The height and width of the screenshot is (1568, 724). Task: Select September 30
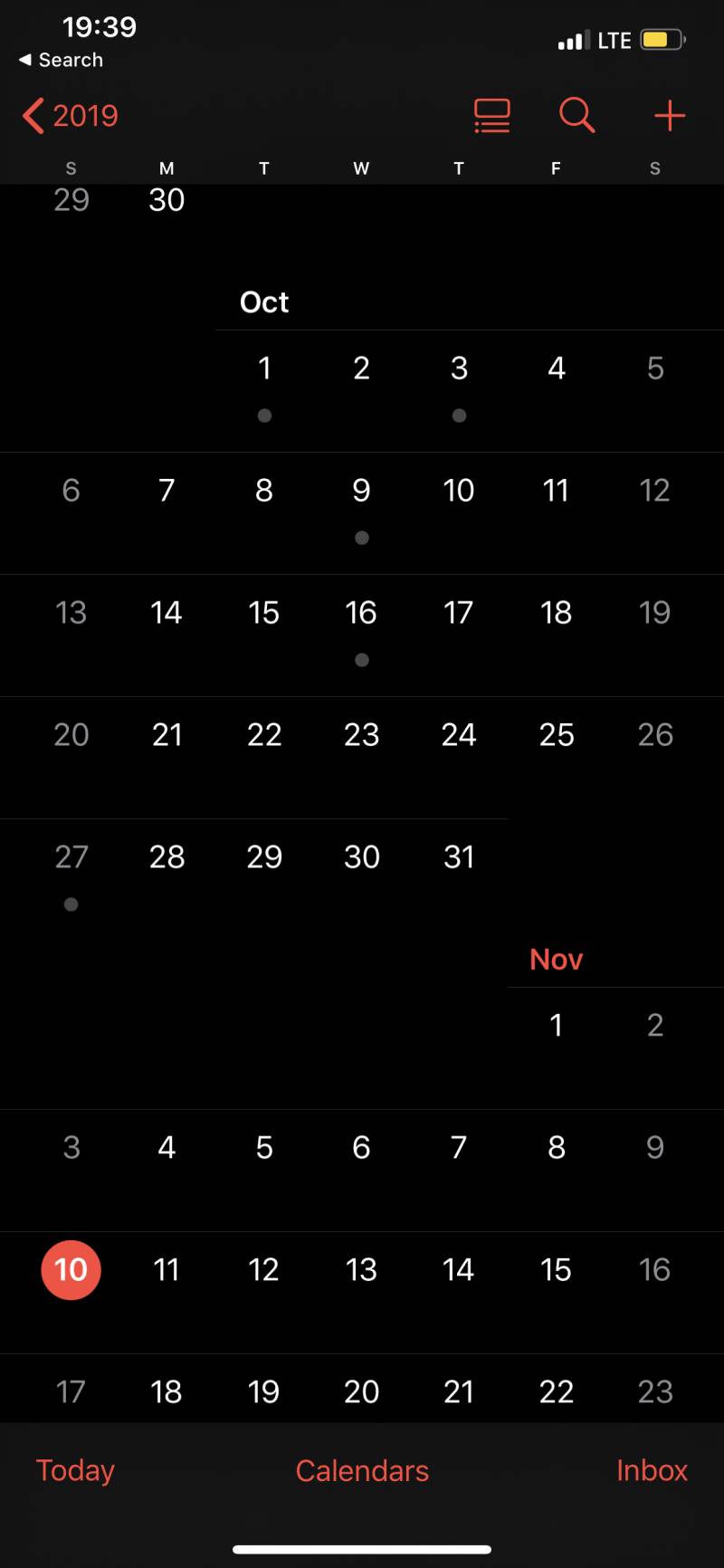tap(167, 200)
